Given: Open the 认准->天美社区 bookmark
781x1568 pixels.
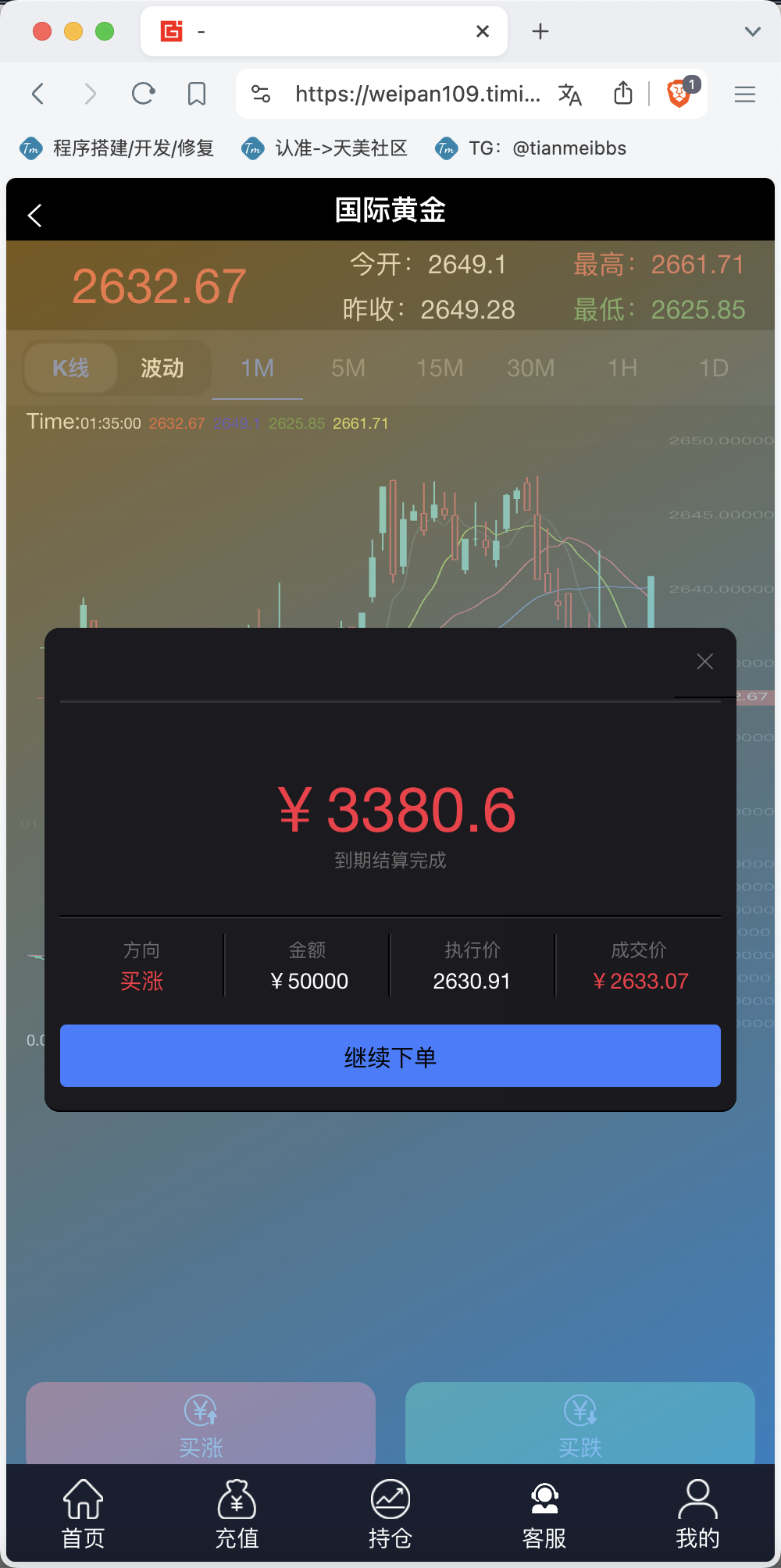Looking at the screenshot, I should click(325, 148).
